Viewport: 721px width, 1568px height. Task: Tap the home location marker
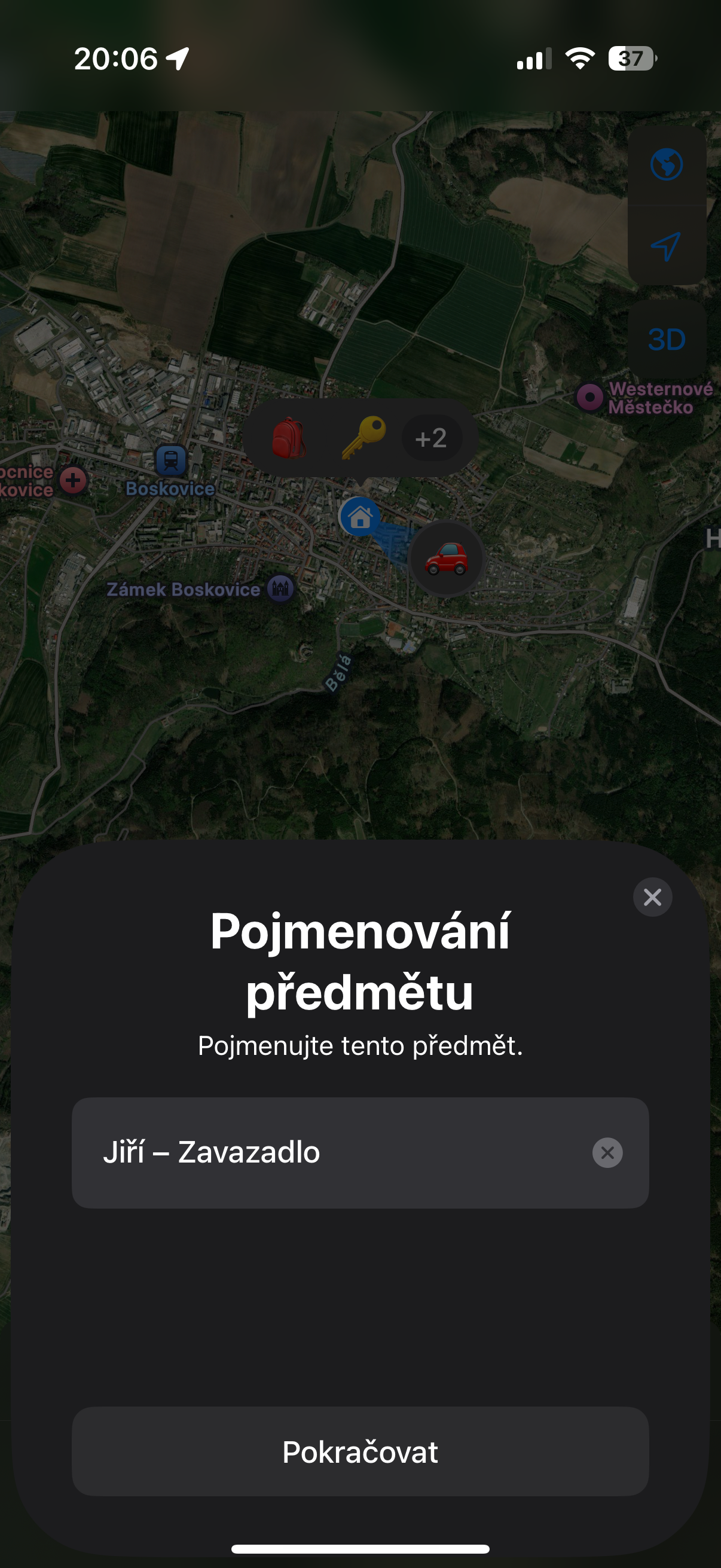point(360,517)
